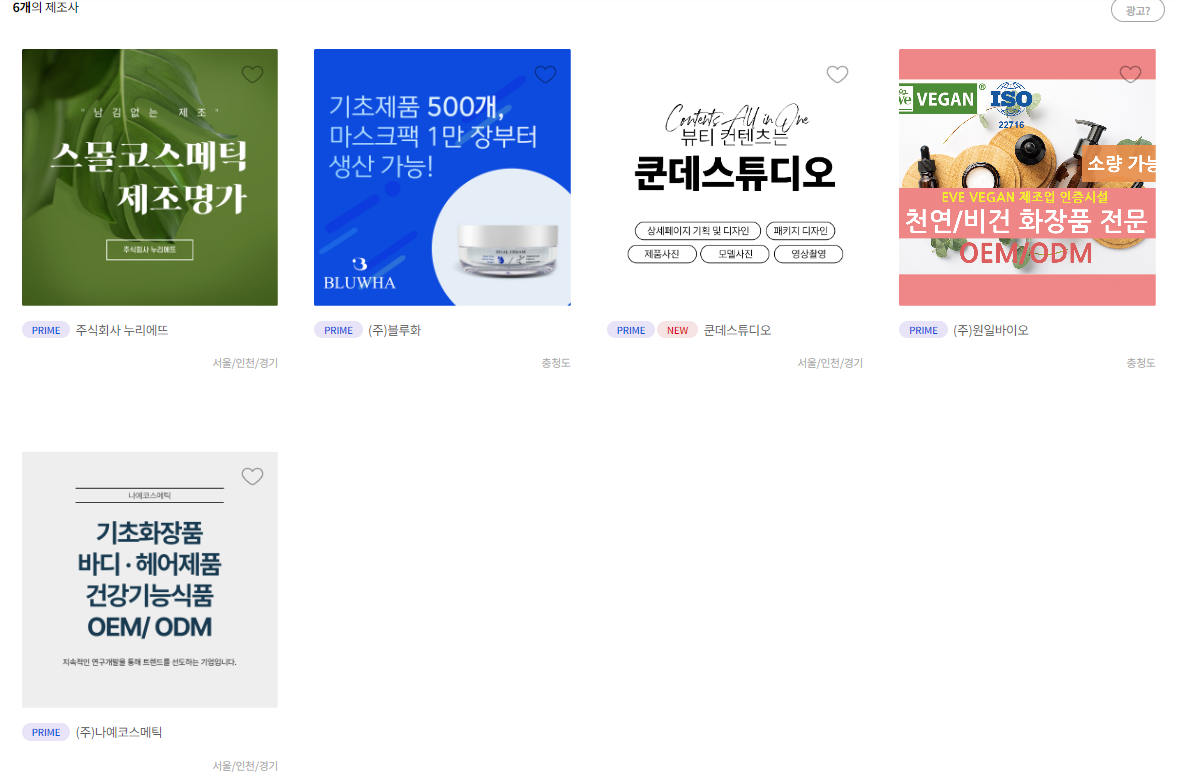Heart the 쿤데스튜디오 listing
This screenshot has width=1177, height=776.
click(837, 74)
